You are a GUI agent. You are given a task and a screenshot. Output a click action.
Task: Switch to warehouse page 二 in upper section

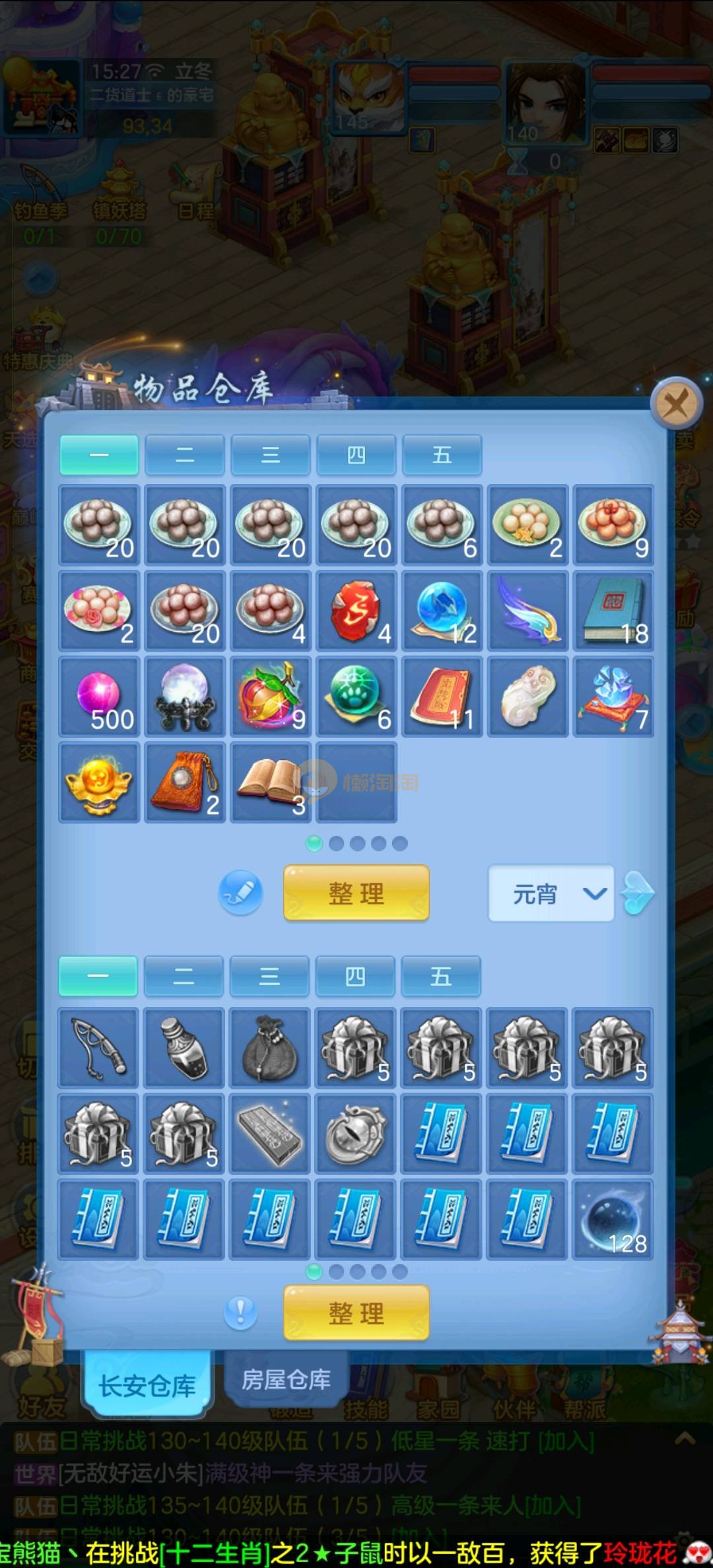[184, 455]
